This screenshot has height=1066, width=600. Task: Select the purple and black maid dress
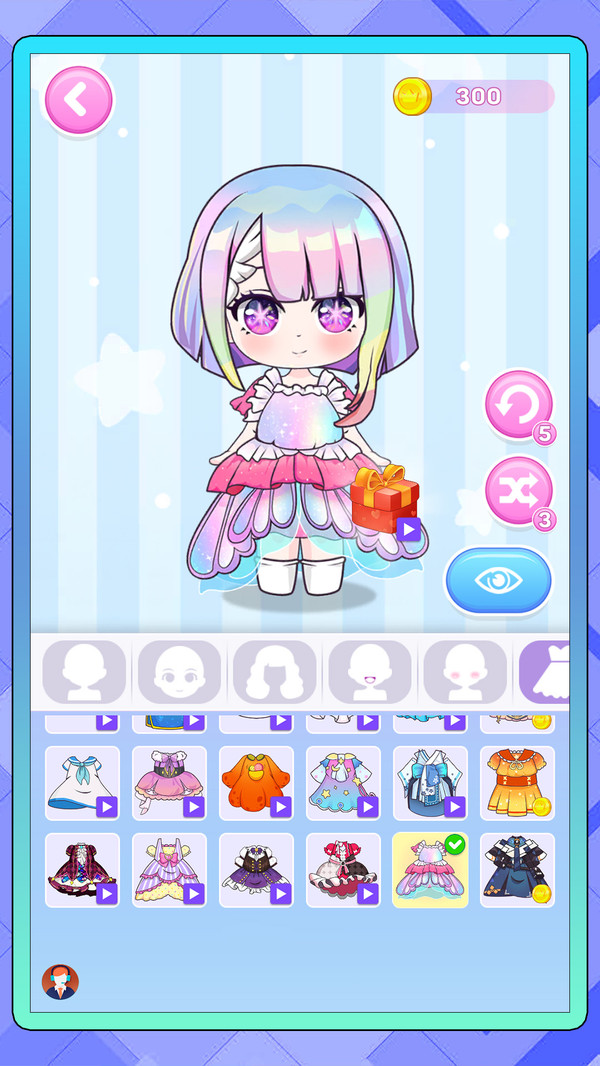(x=256, y=870)
